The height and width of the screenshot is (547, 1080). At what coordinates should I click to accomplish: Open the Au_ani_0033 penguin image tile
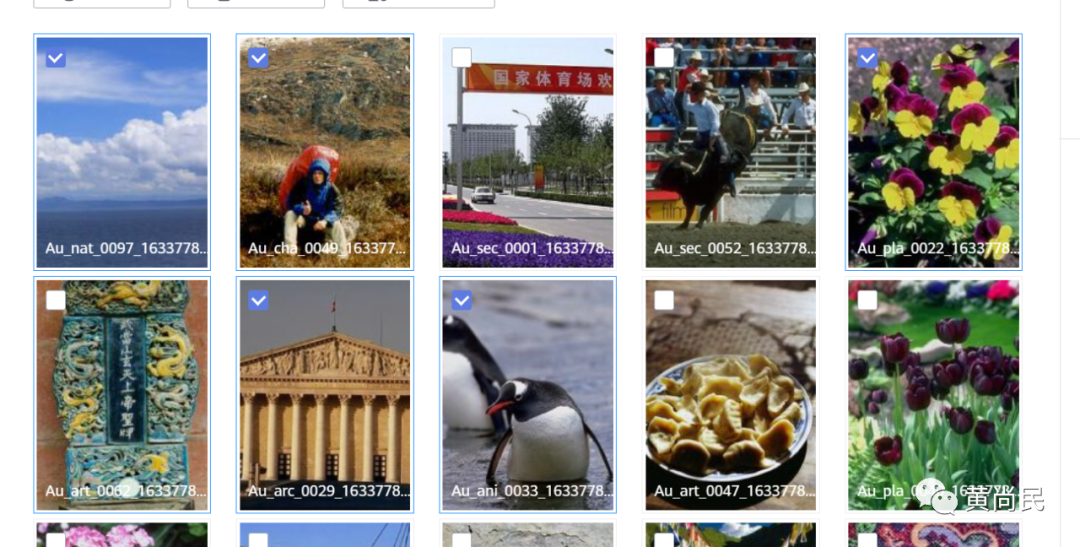click(527, 400)
